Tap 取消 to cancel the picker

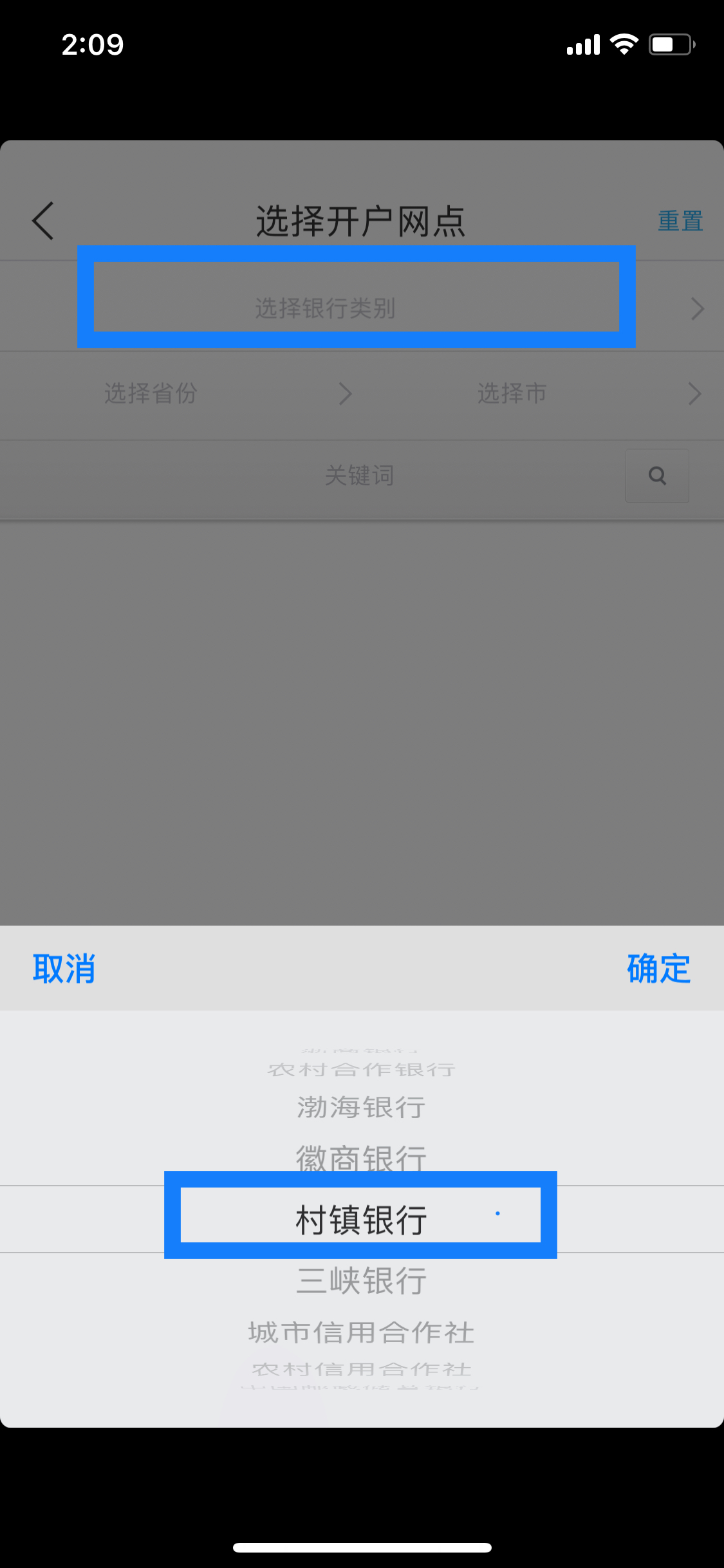(x=64, y=968)
